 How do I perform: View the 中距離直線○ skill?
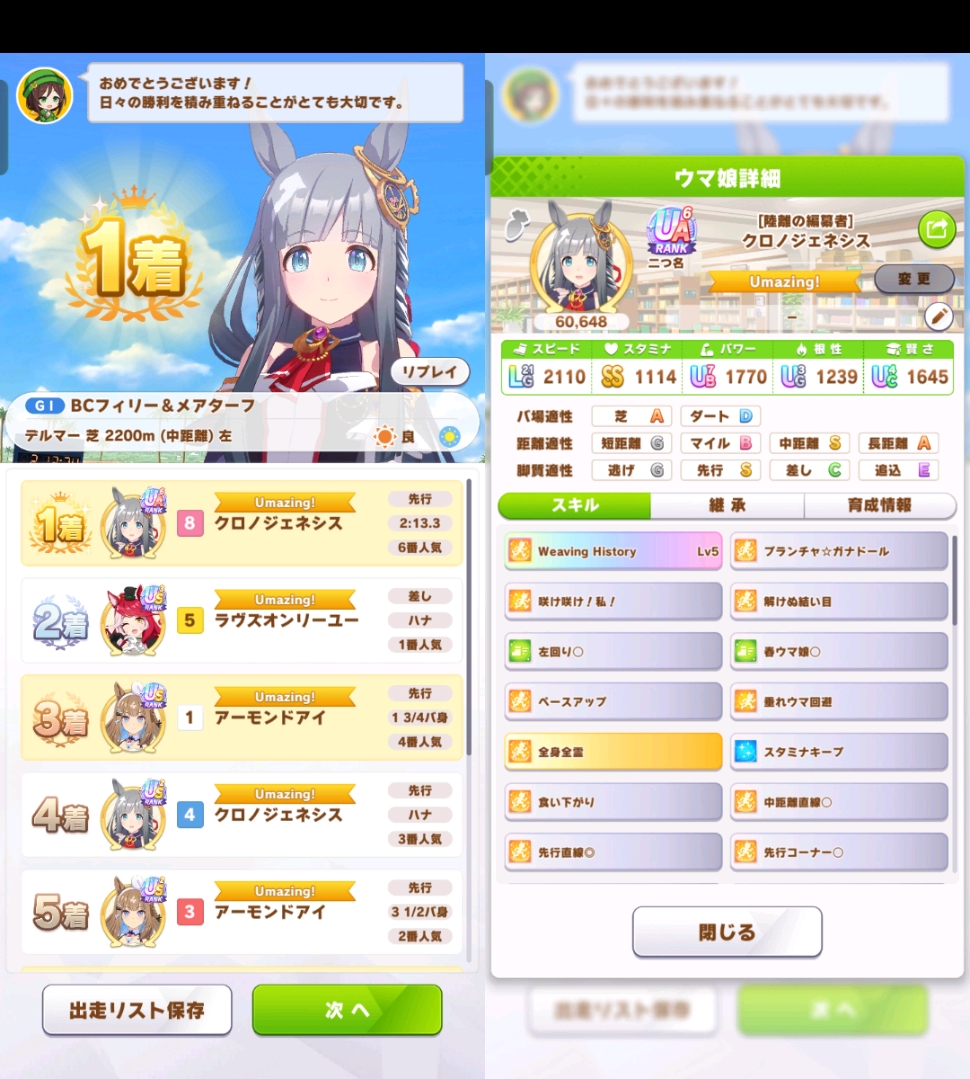pos(839,801)
